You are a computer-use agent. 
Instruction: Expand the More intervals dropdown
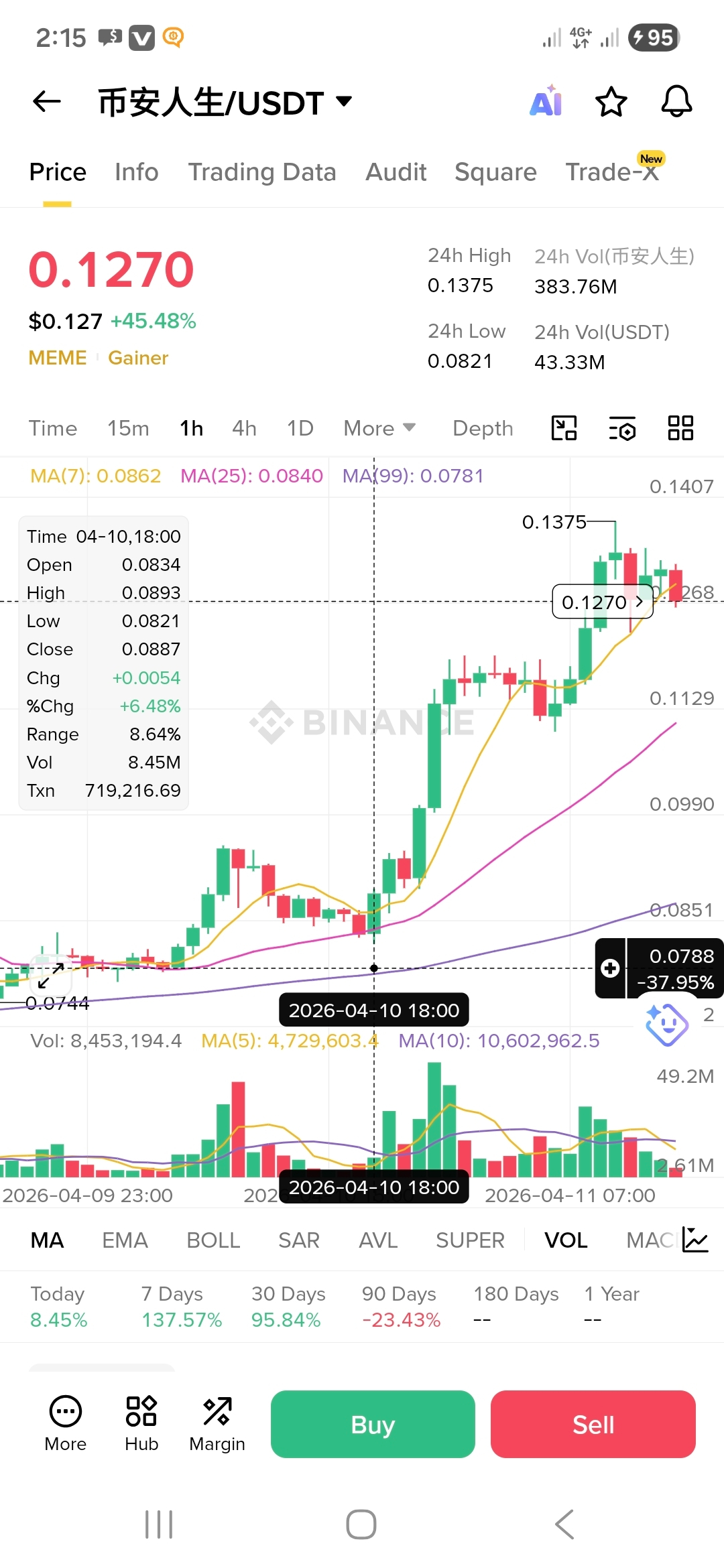pos(379,428)
